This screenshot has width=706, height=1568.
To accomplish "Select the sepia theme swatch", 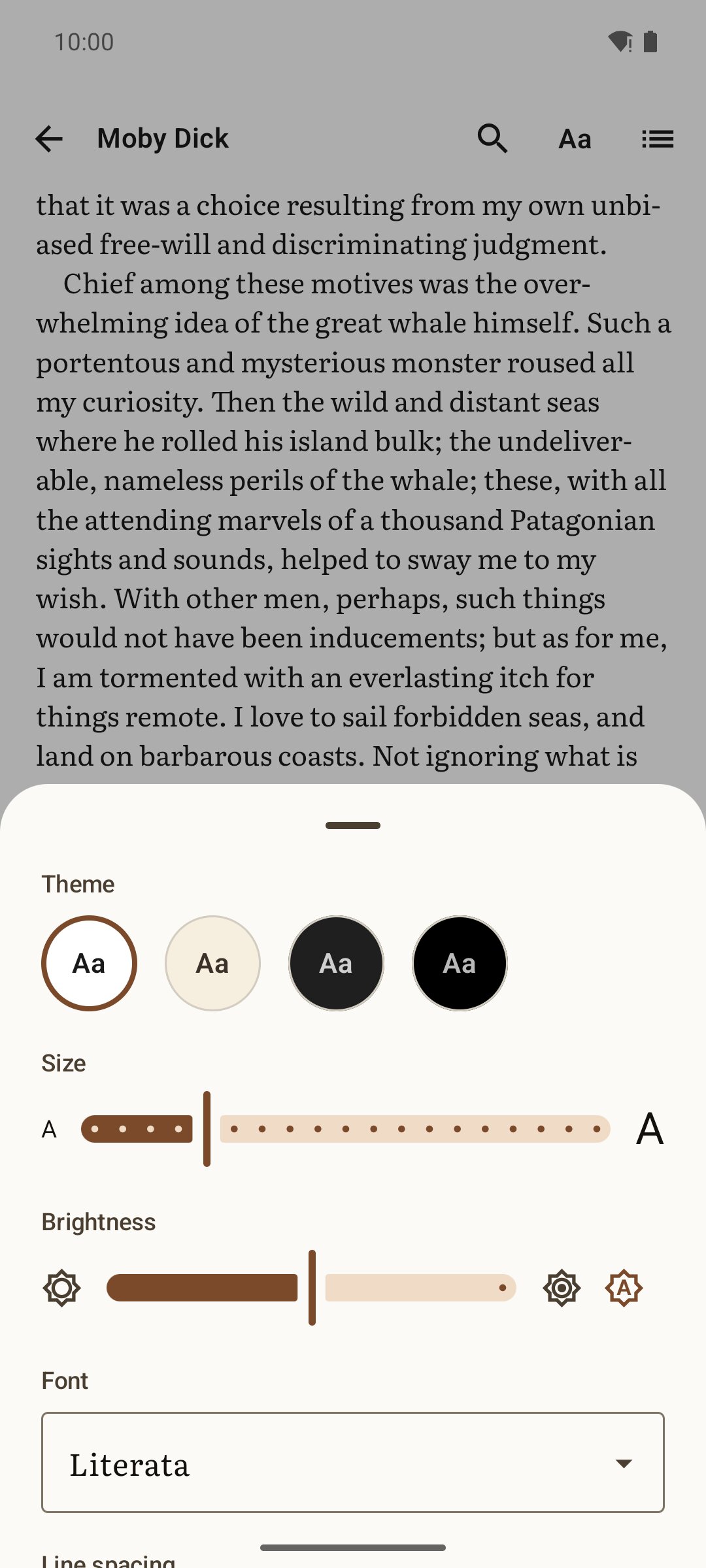I will click(x=212, y=963).
